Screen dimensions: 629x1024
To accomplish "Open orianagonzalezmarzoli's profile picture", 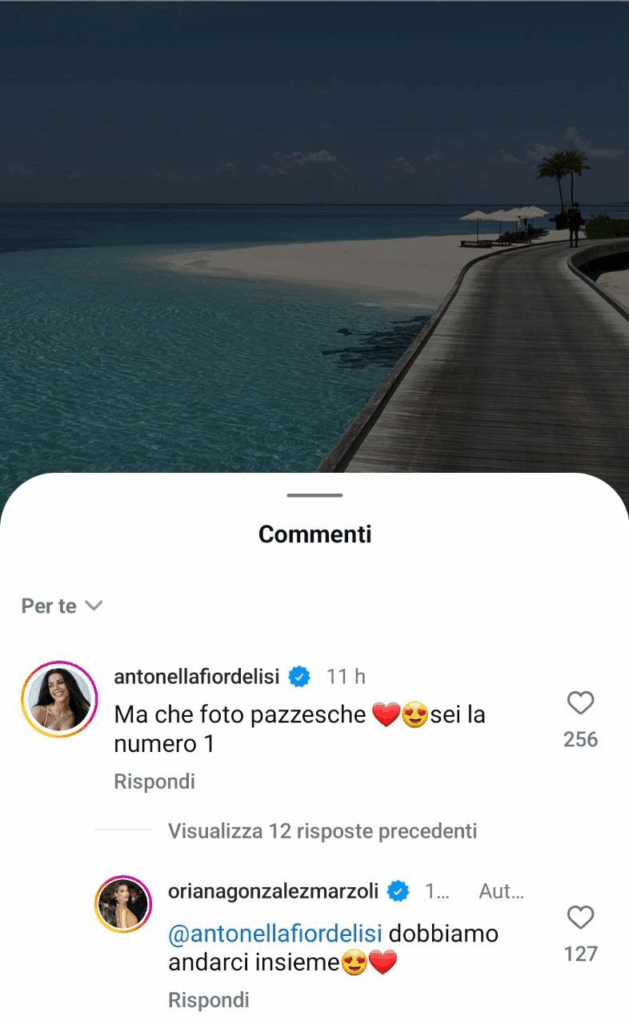I will click(123, 904).
